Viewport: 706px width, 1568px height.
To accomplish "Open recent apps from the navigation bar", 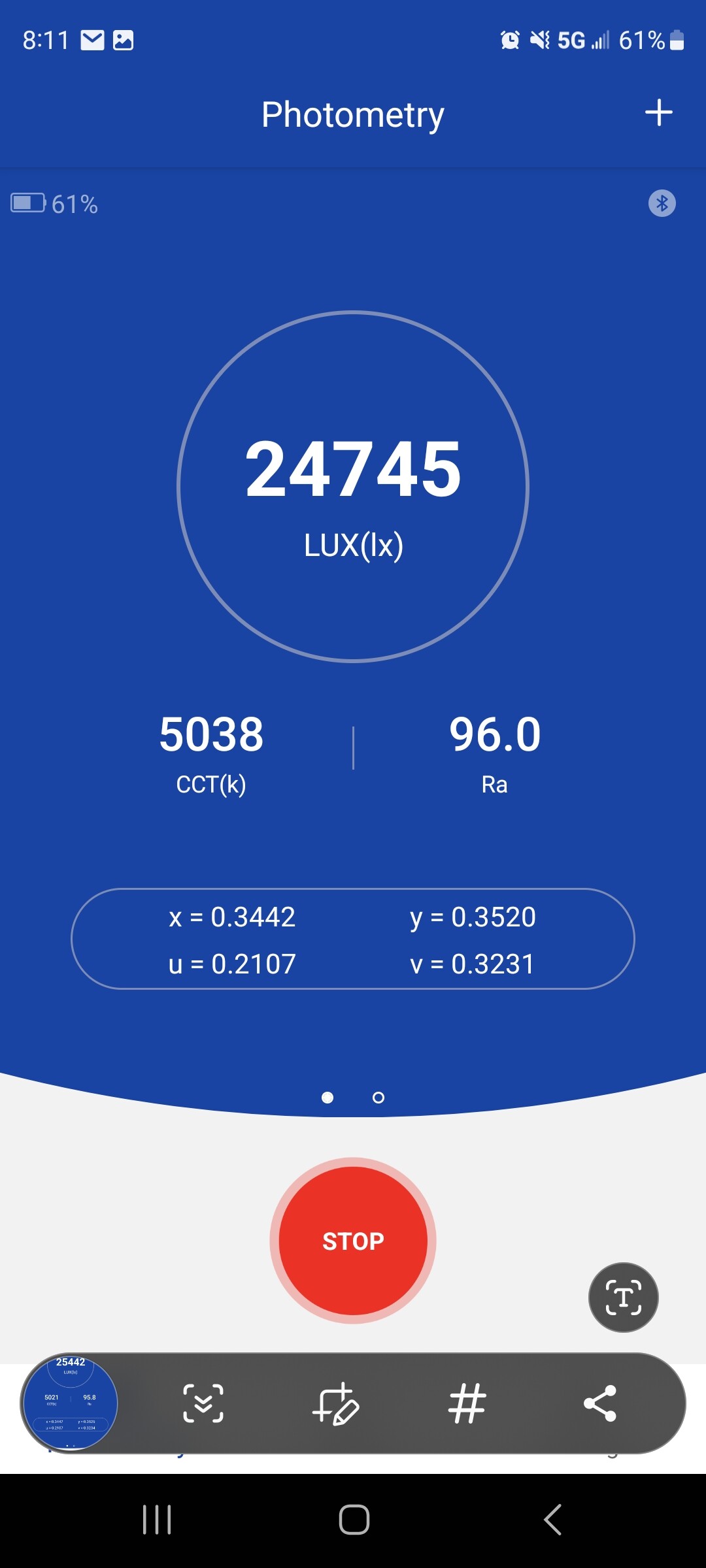I will click(x=157, y=1519).
